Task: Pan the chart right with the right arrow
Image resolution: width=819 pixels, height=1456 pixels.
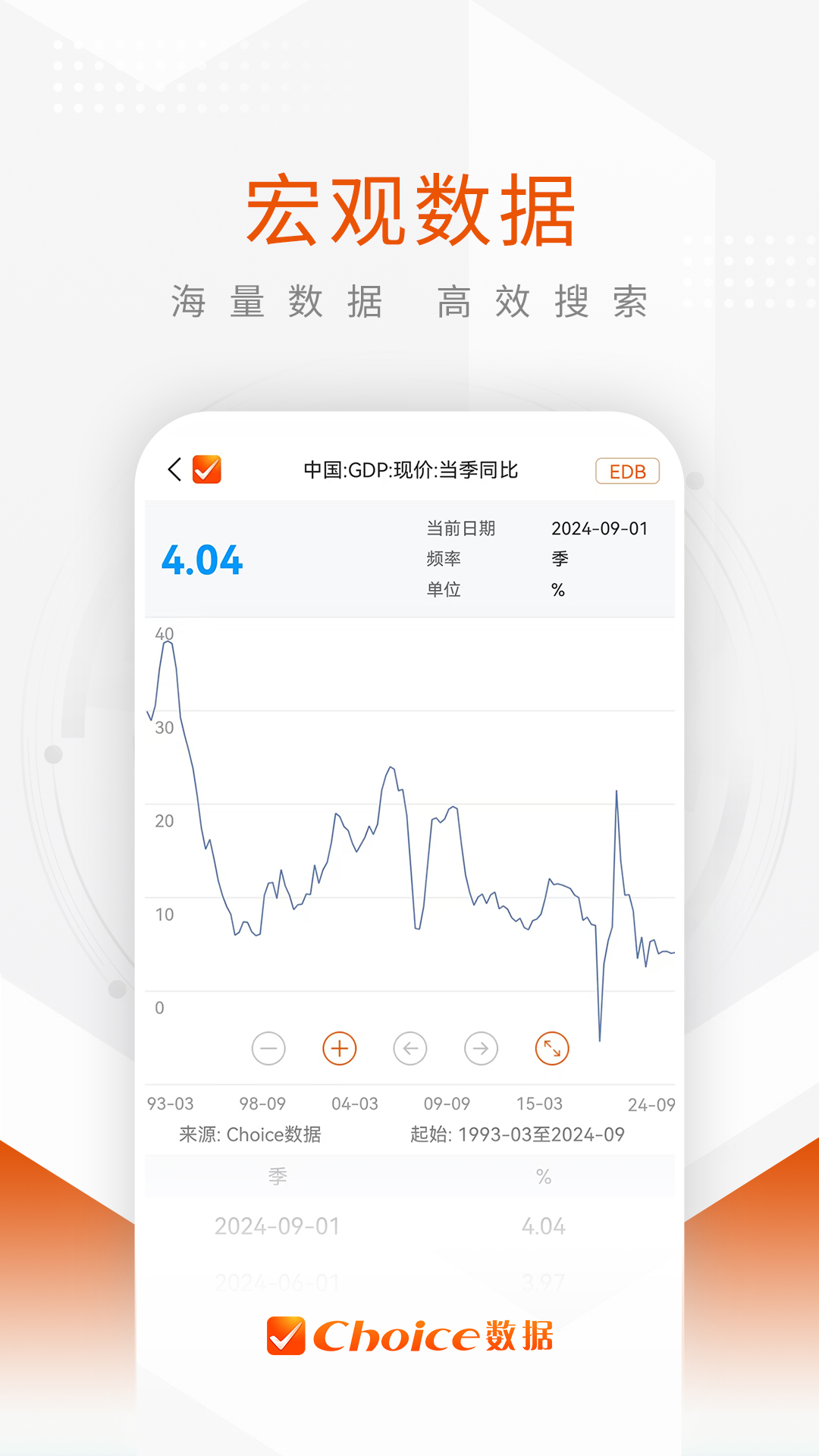Action: point(481,1049)
